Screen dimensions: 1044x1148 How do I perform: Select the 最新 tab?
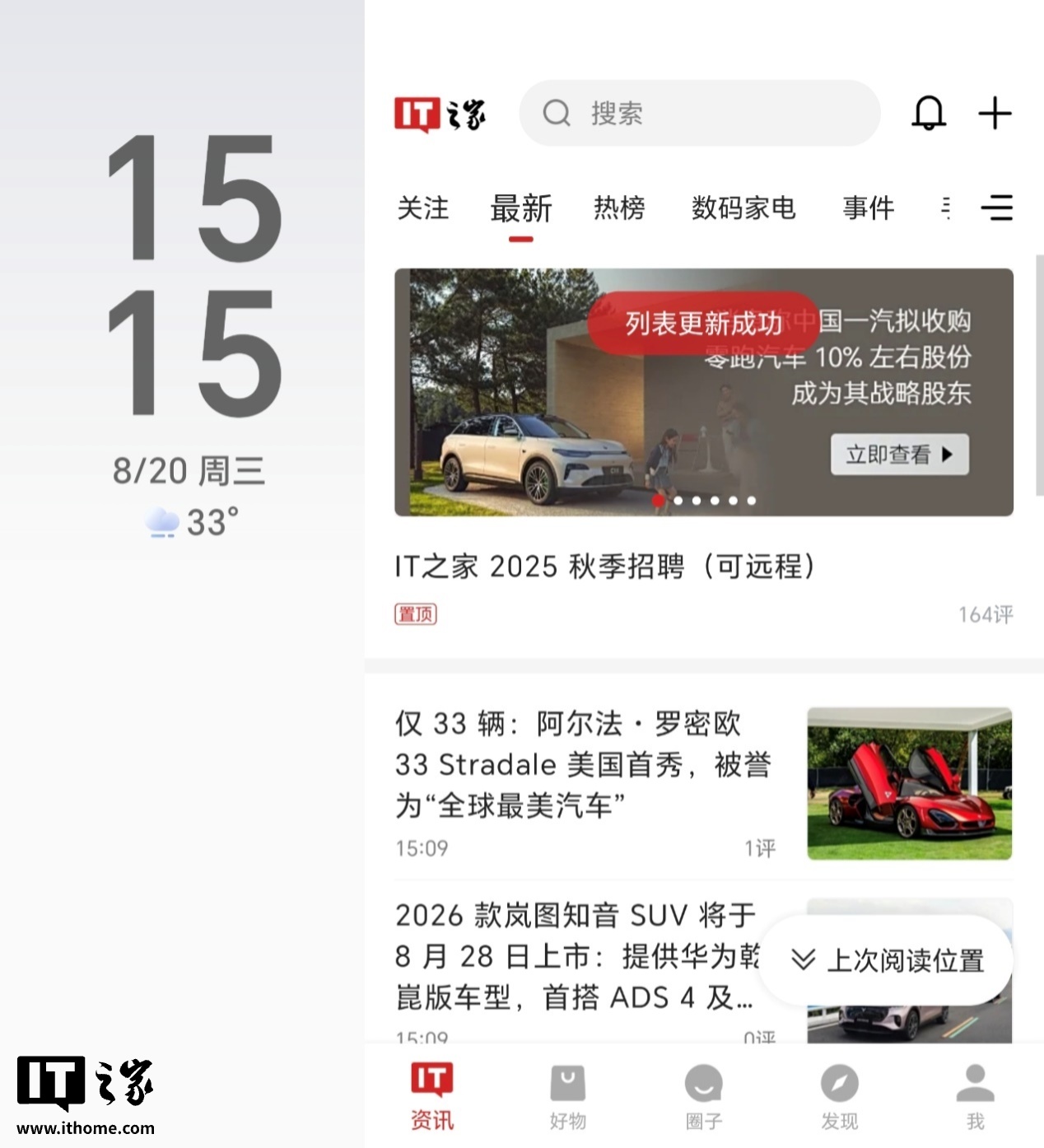(521, 209)
